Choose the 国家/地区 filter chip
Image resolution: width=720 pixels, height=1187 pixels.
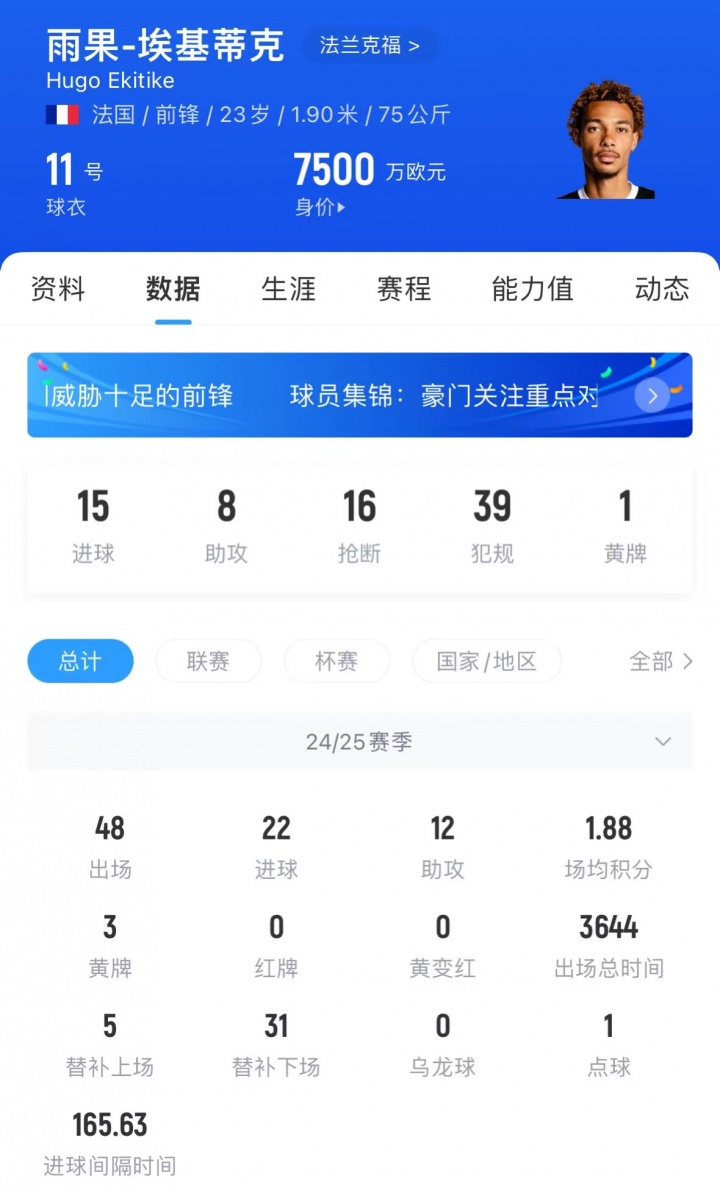coord(486,661)
